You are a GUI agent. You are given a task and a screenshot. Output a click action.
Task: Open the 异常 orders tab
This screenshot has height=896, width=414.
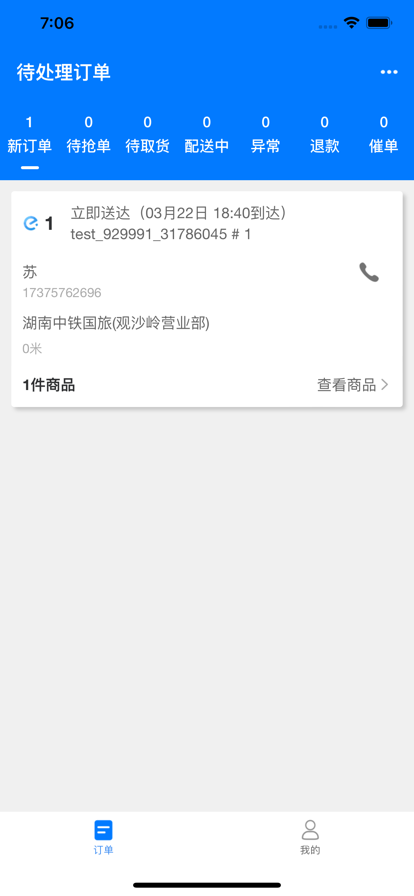[265, 135]
